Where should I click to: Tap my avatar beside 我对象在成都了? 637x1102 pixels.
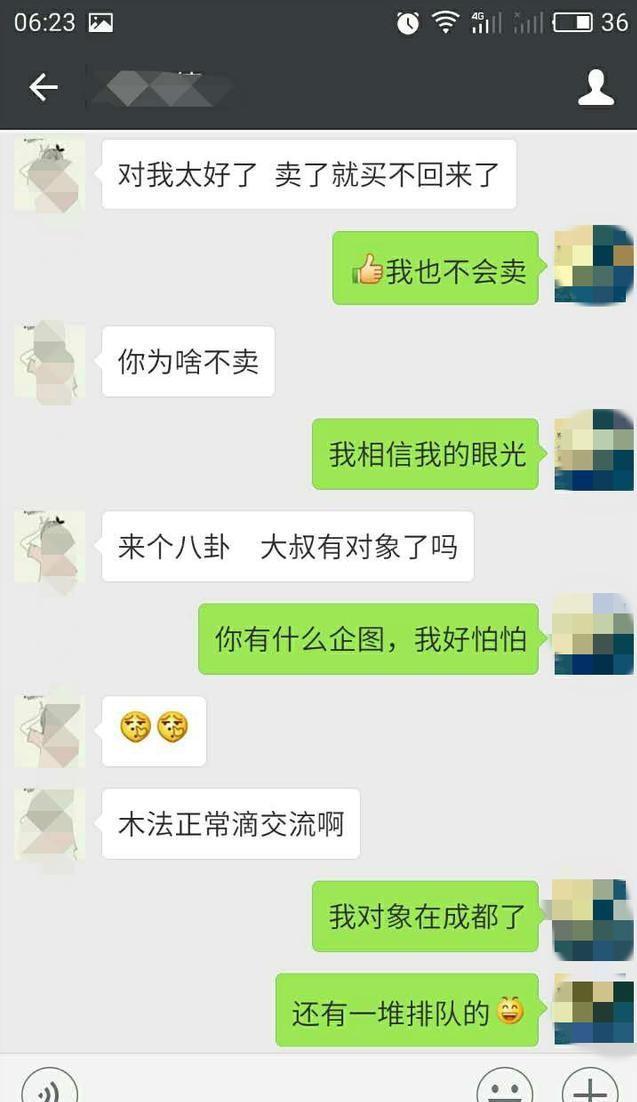tap(594, 916)
